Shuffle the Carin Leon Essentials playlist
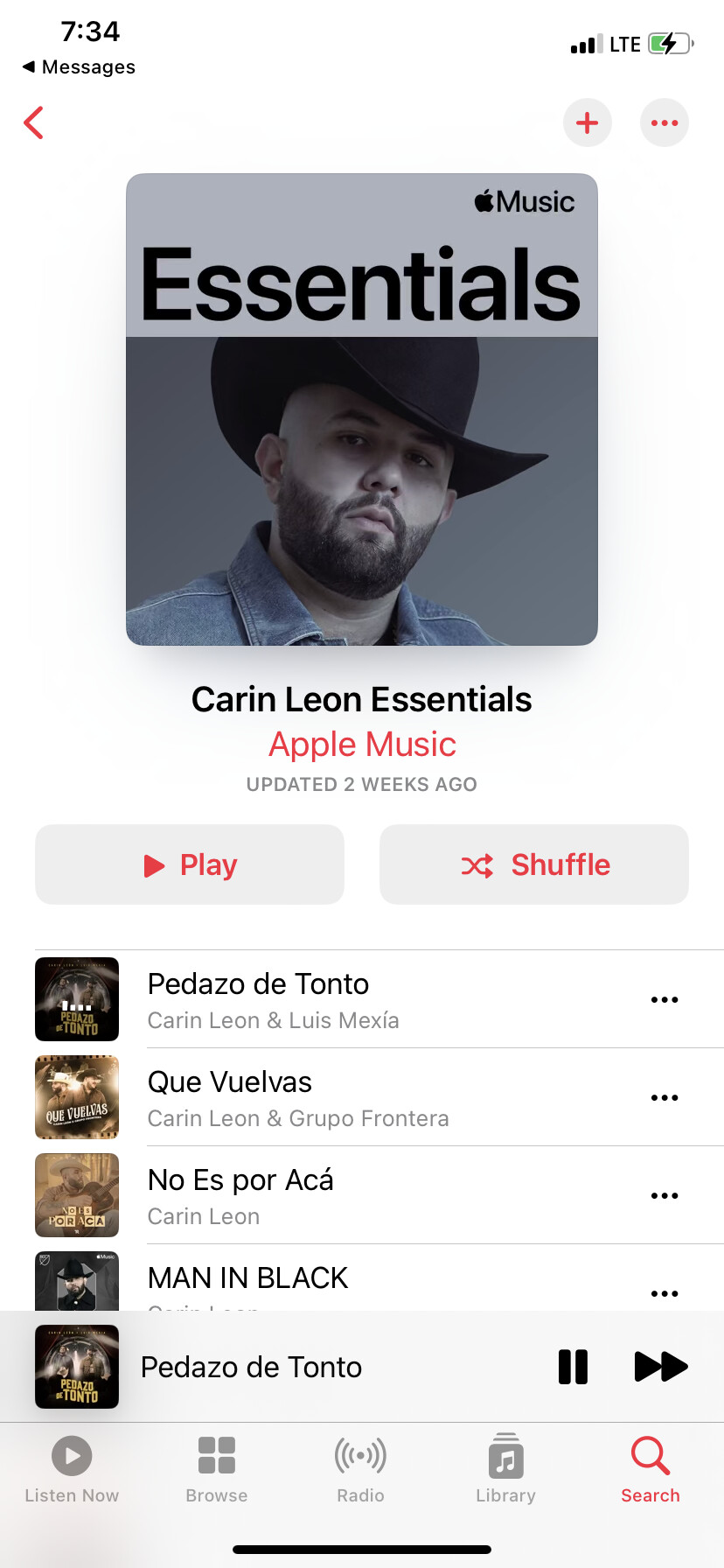This screenshot has height=1568, width=724. pos(534,864)
